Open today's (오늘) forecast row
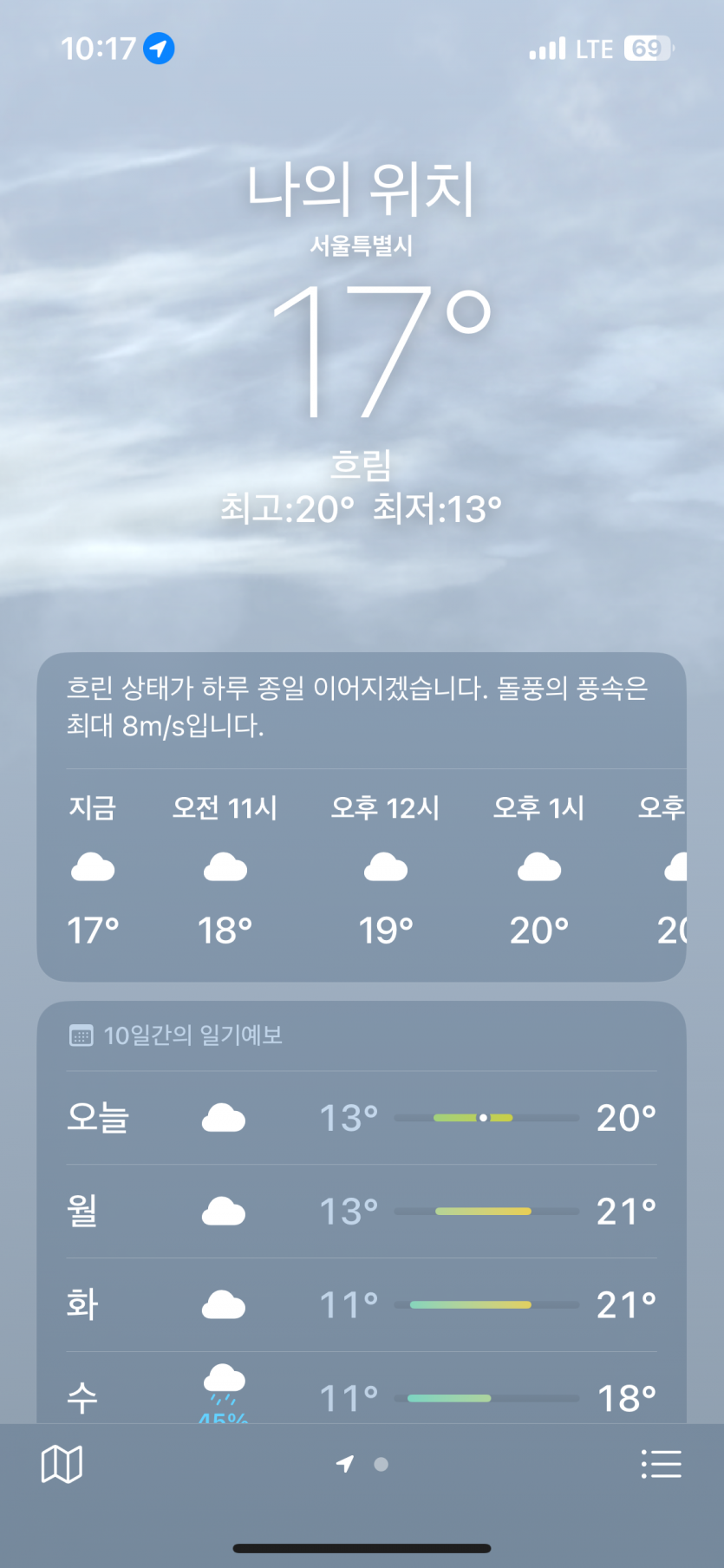Viewport: 724px width, 1568px height. click(362, 1118)
